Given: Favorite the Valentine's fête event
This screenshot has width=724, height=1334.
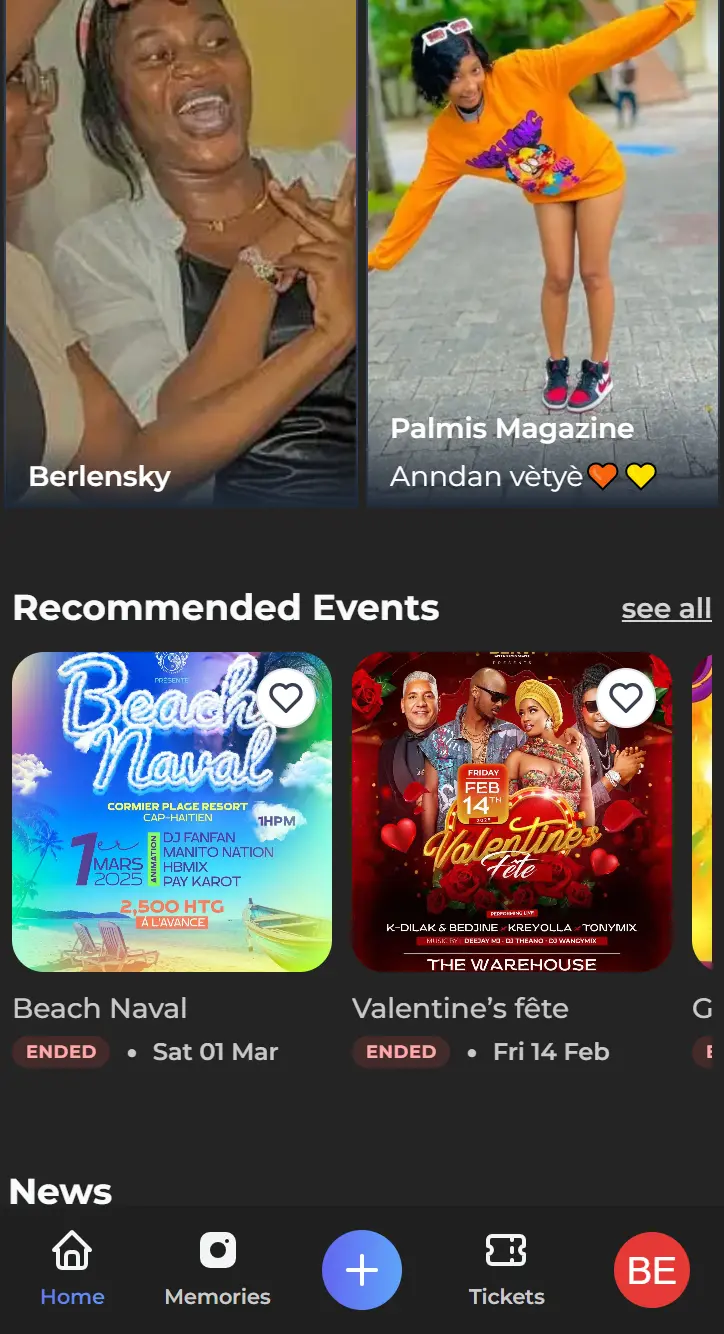Looking at the screenshot, I should pyautogui.click(x=626, y=697).
